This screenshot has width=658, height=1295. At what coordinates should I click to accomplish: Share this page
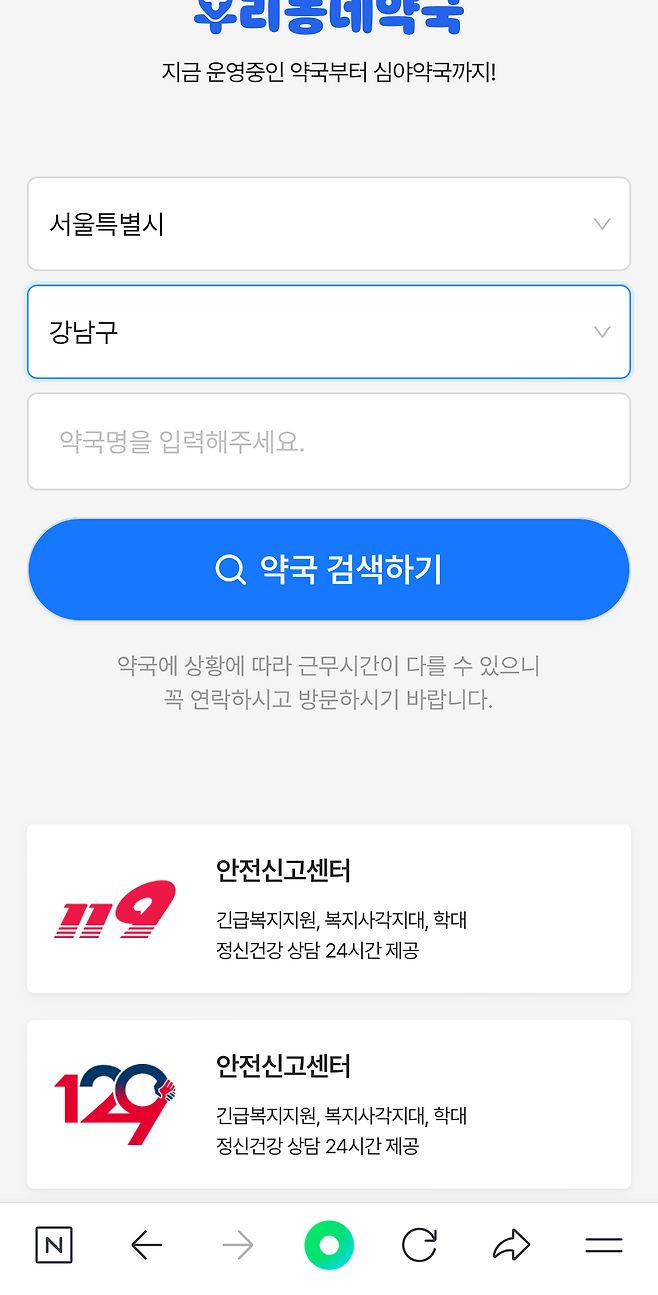click(x=511, y=1245)
